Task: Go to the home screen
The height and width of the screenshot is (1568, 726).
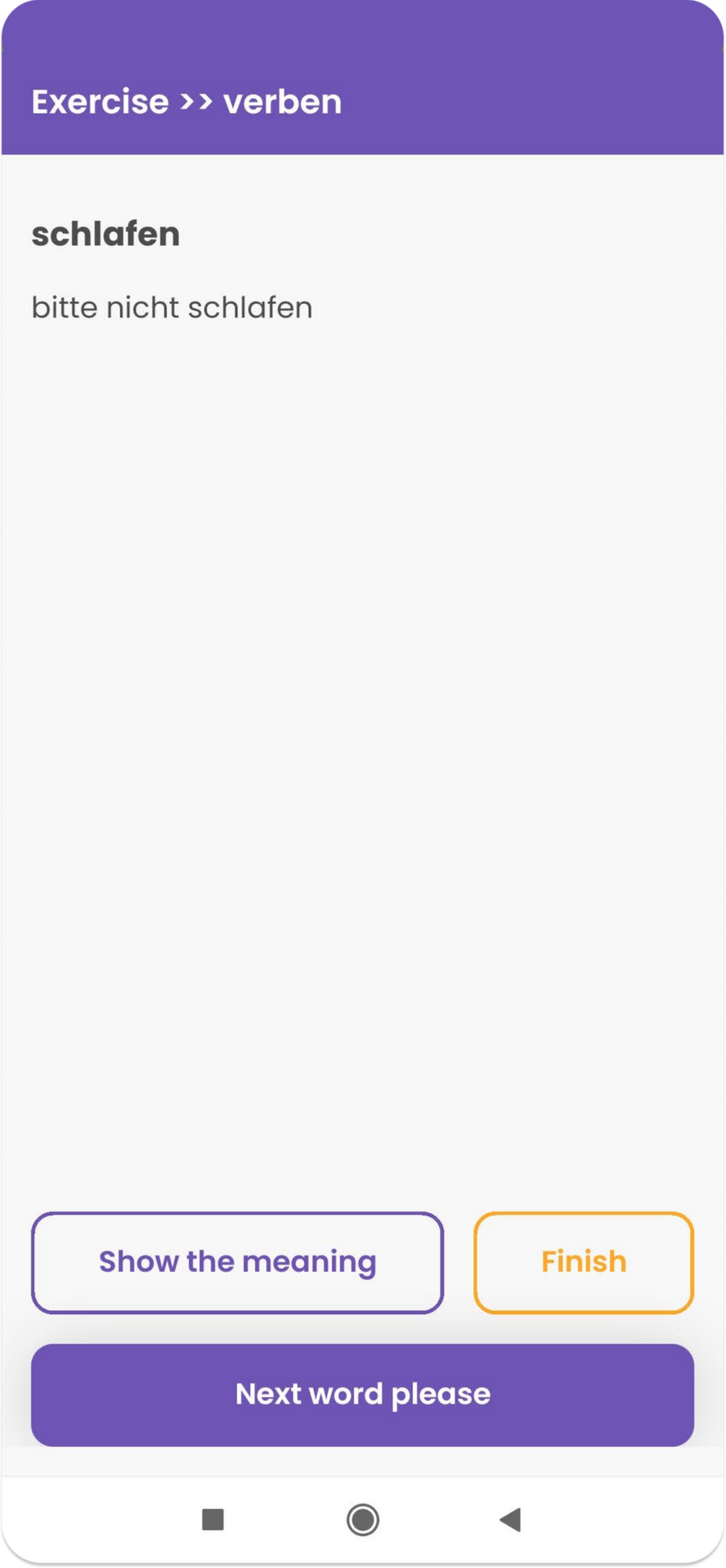Action: 362,1520
